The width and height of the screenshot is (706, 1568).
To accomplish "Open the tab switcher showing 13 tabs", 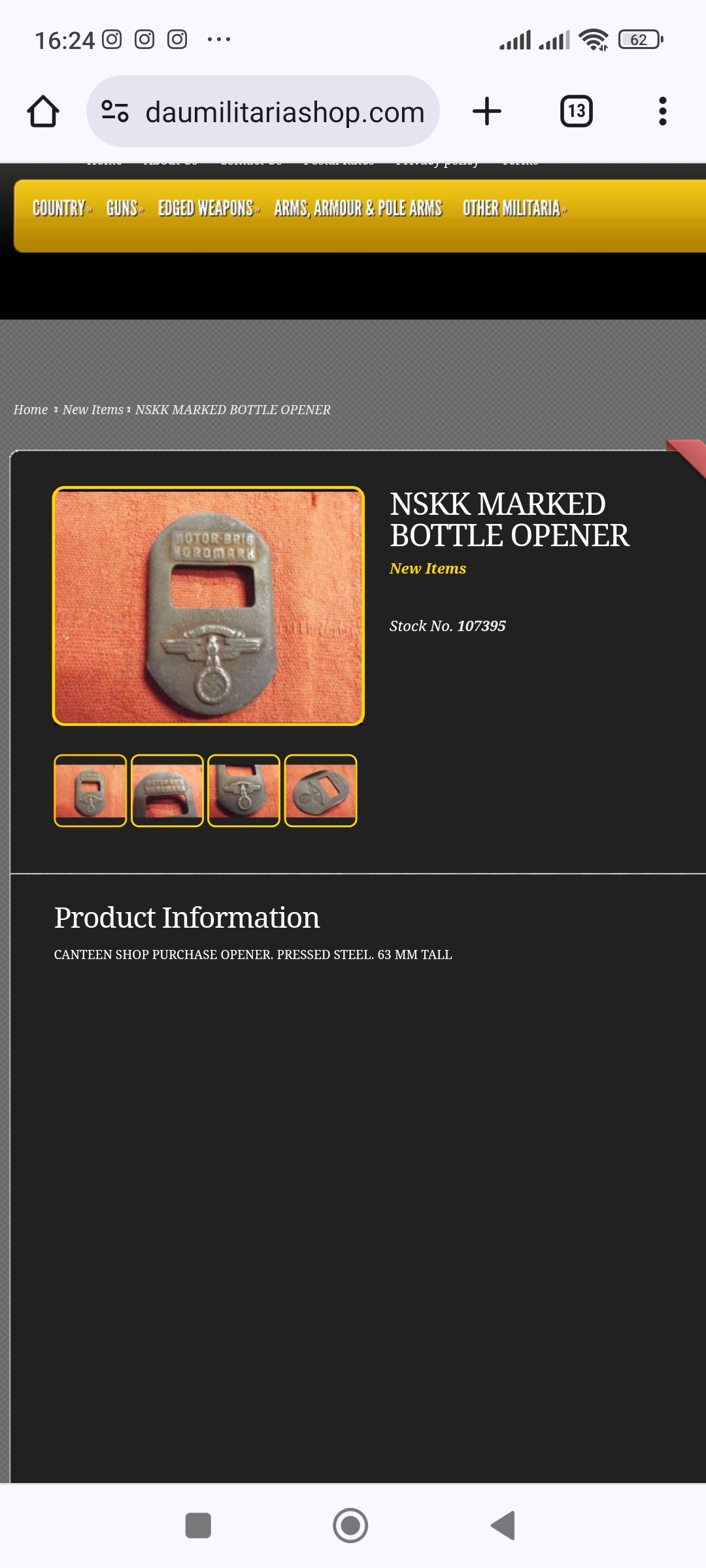I will point(577,112).
